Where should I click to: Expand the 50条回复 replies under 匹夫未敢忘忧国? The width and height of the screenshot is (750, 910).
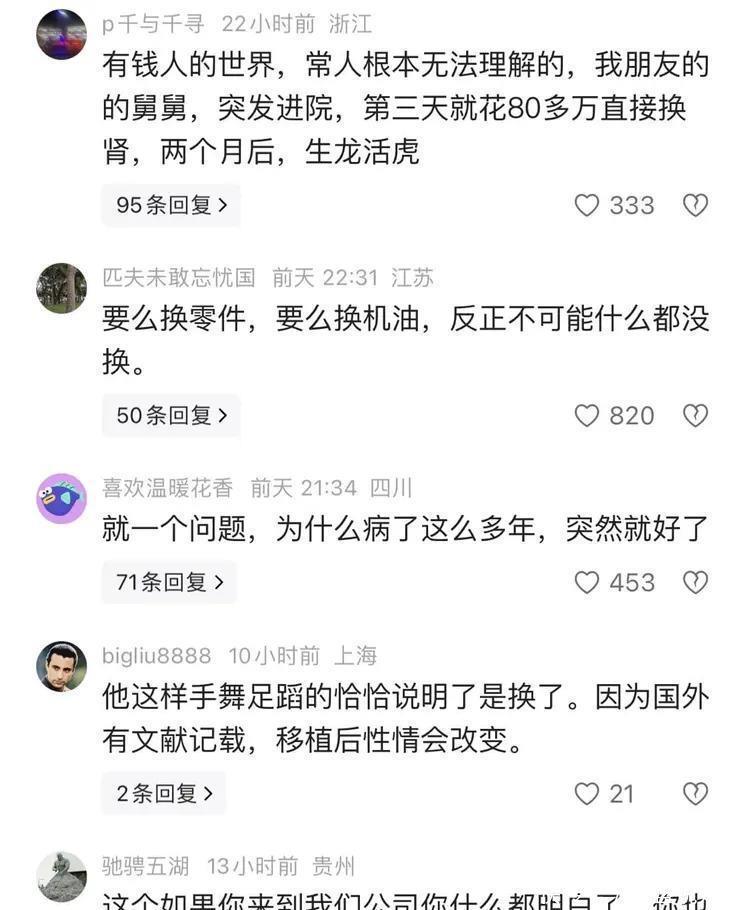click(171, 415)
